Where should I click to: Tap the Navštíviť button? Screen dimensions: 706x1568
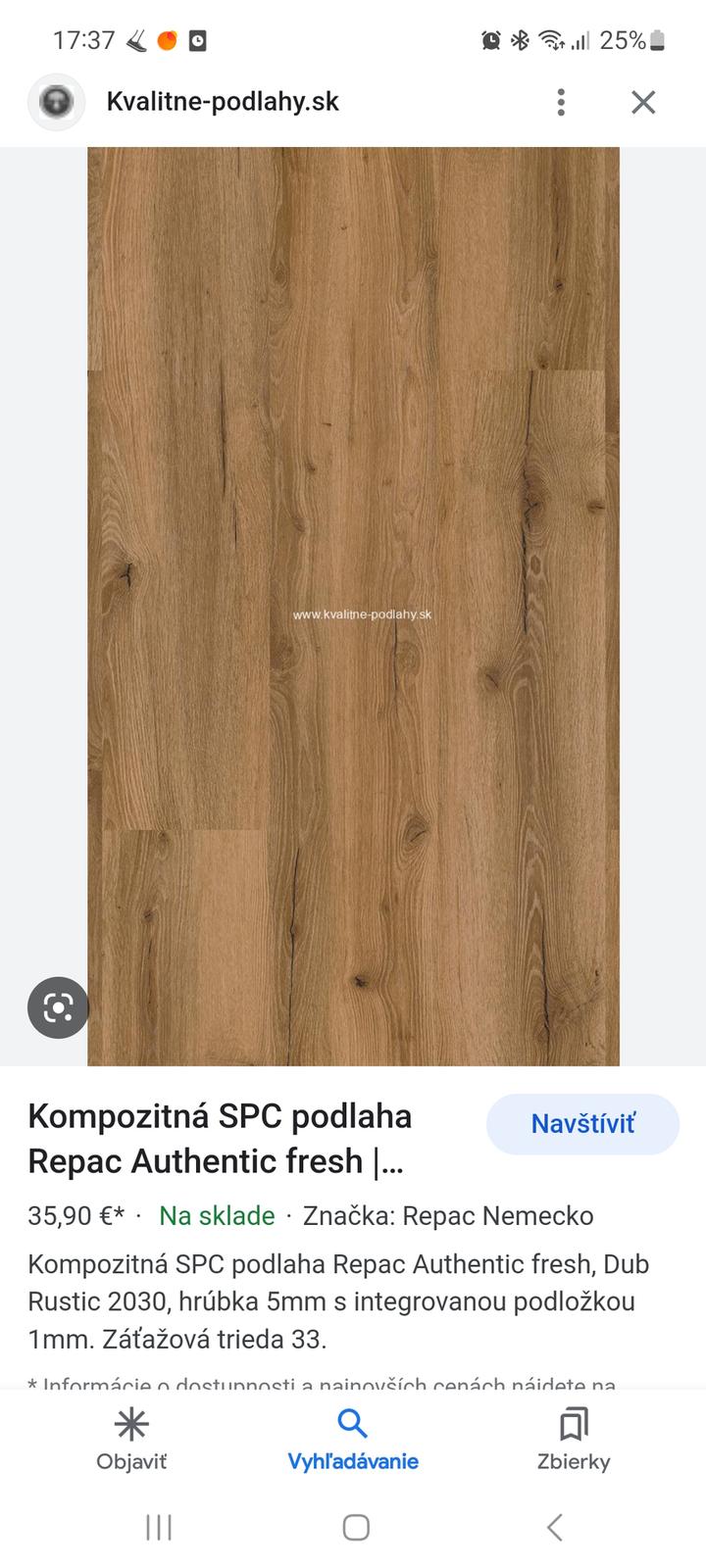point(582,1124)
